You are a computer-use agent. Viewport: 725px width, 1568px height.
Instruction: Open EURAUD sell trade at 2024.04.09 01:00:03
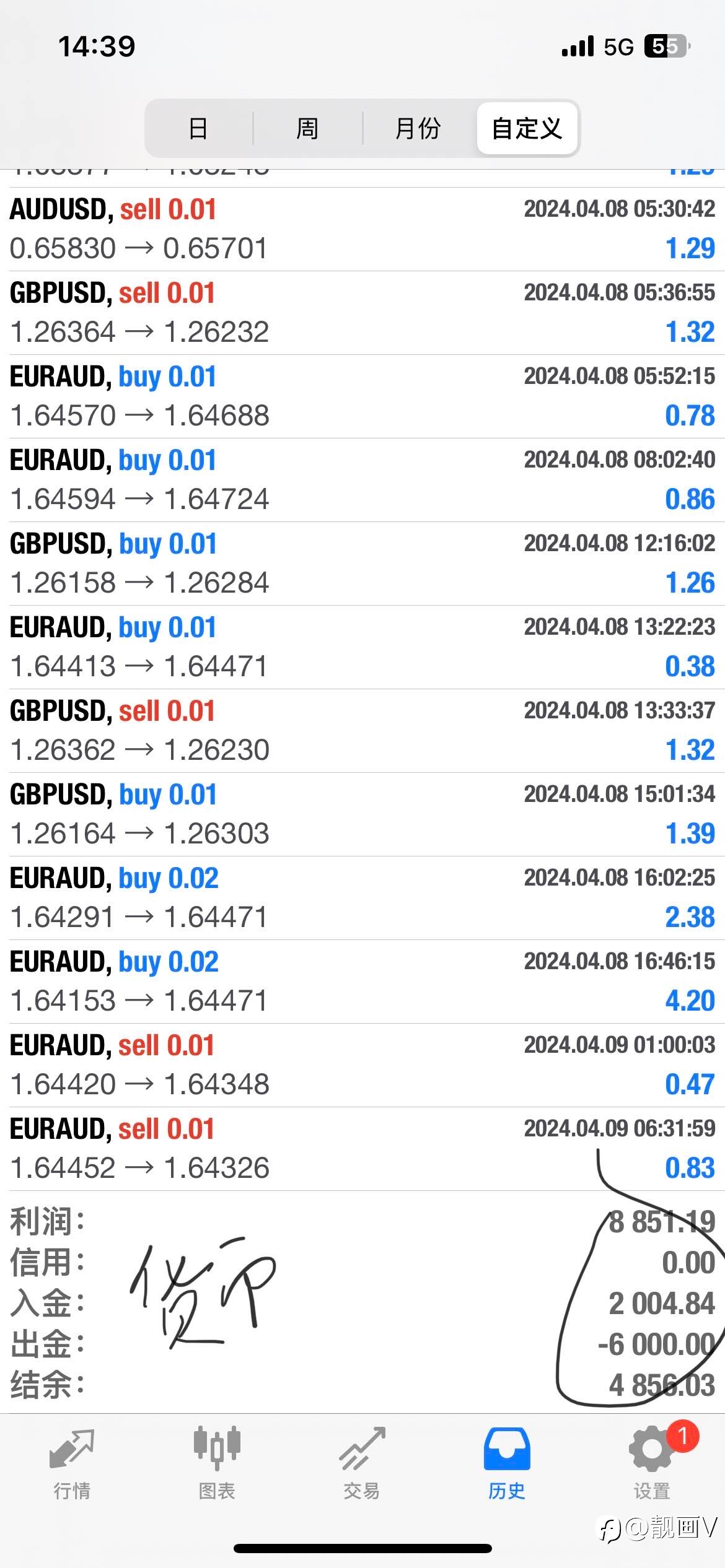pos(362,1065)
